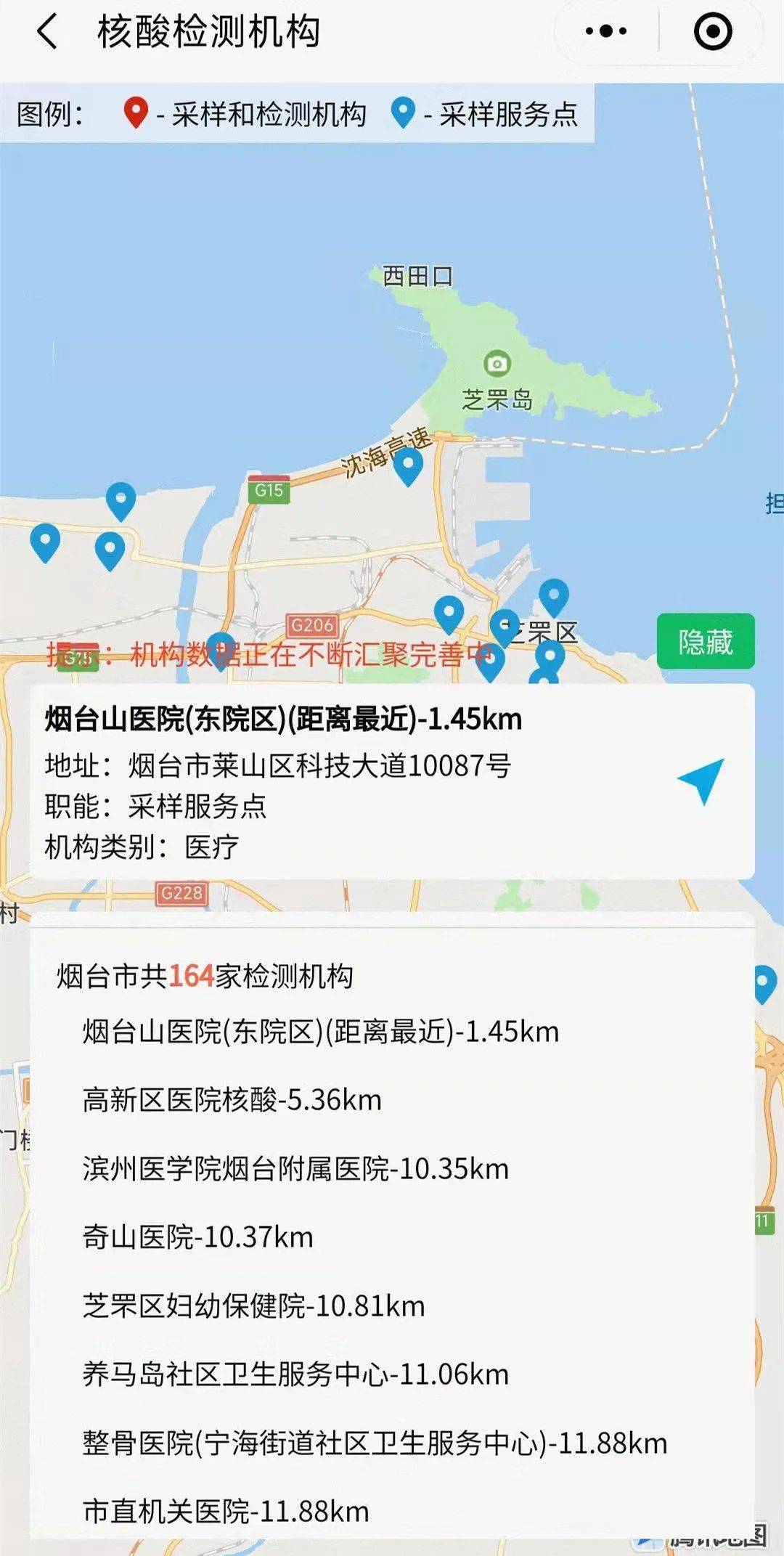
Task: Open the mini program more-options menu
Action: pos(606,31)
